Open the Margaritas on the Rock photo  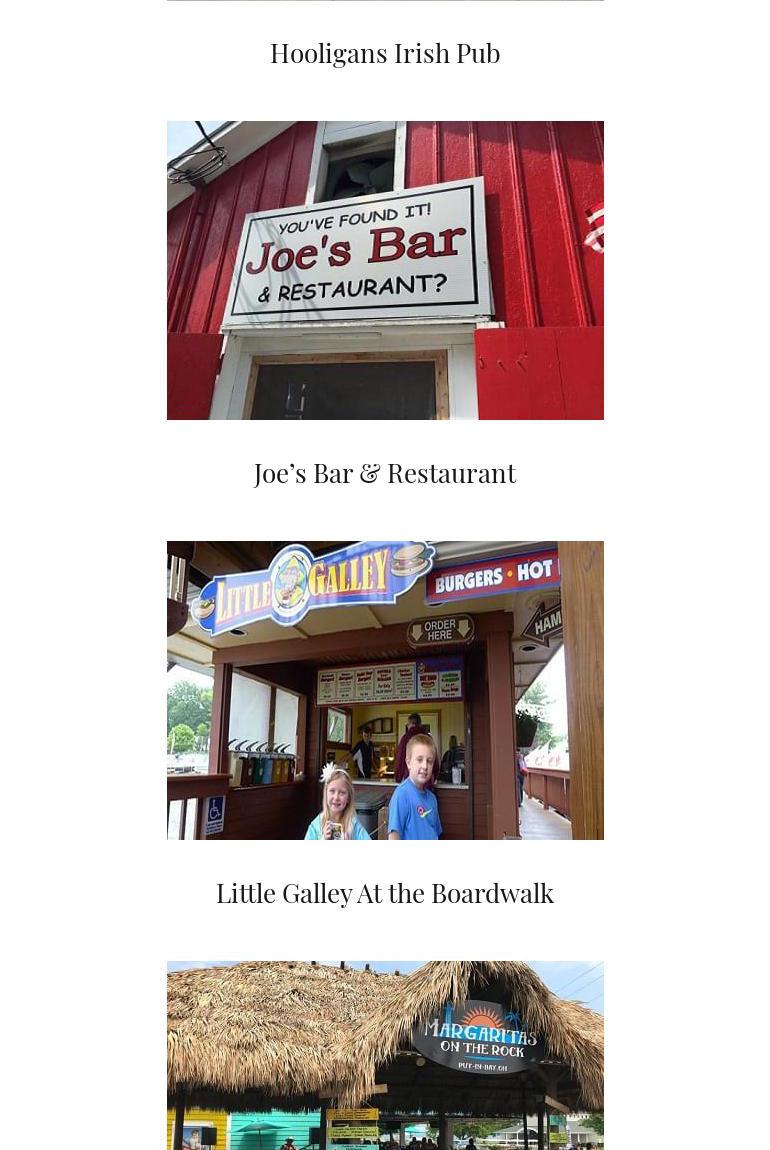point(385,1055)
